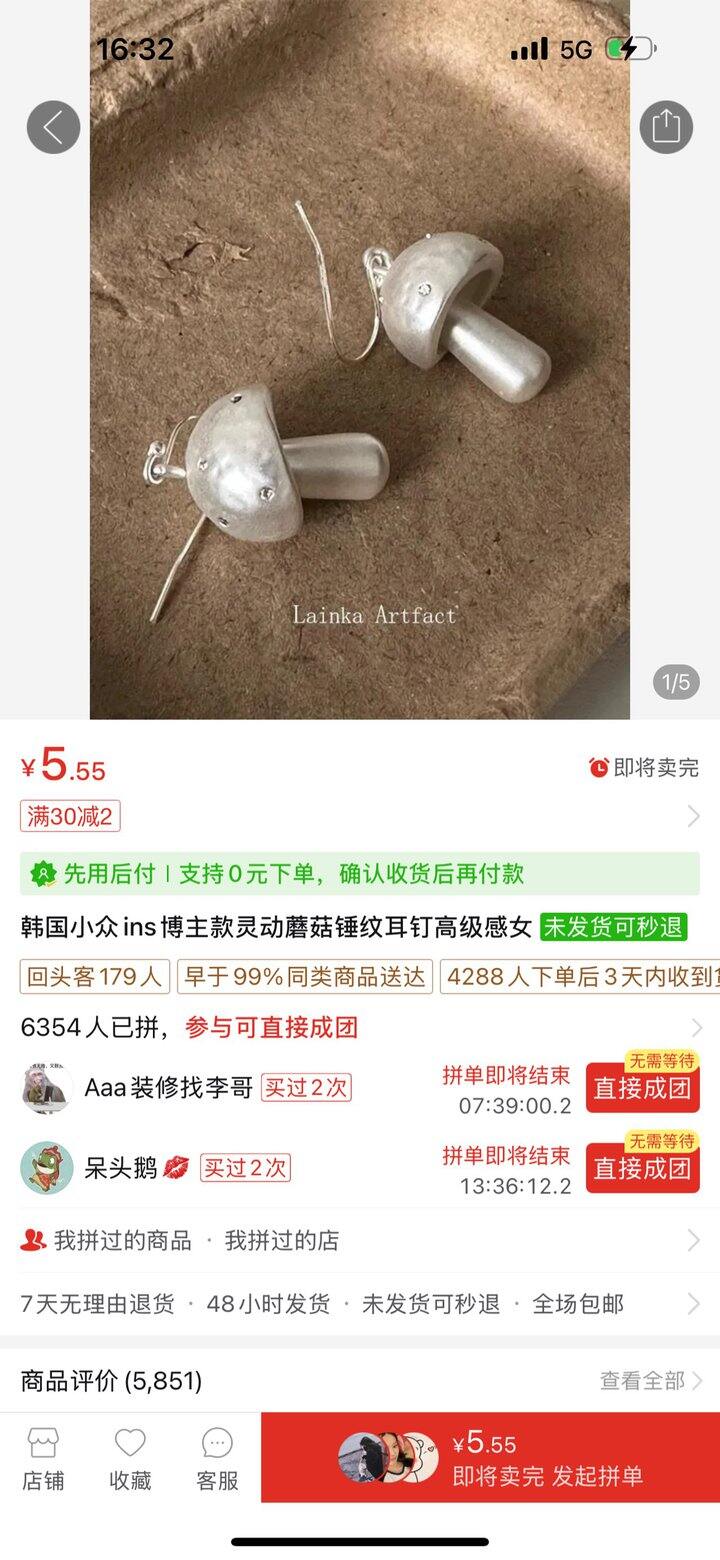Screen dimensions: 720x1560
Task: Open the 满30减2 coupon details
Action: [x=70, y=817]
